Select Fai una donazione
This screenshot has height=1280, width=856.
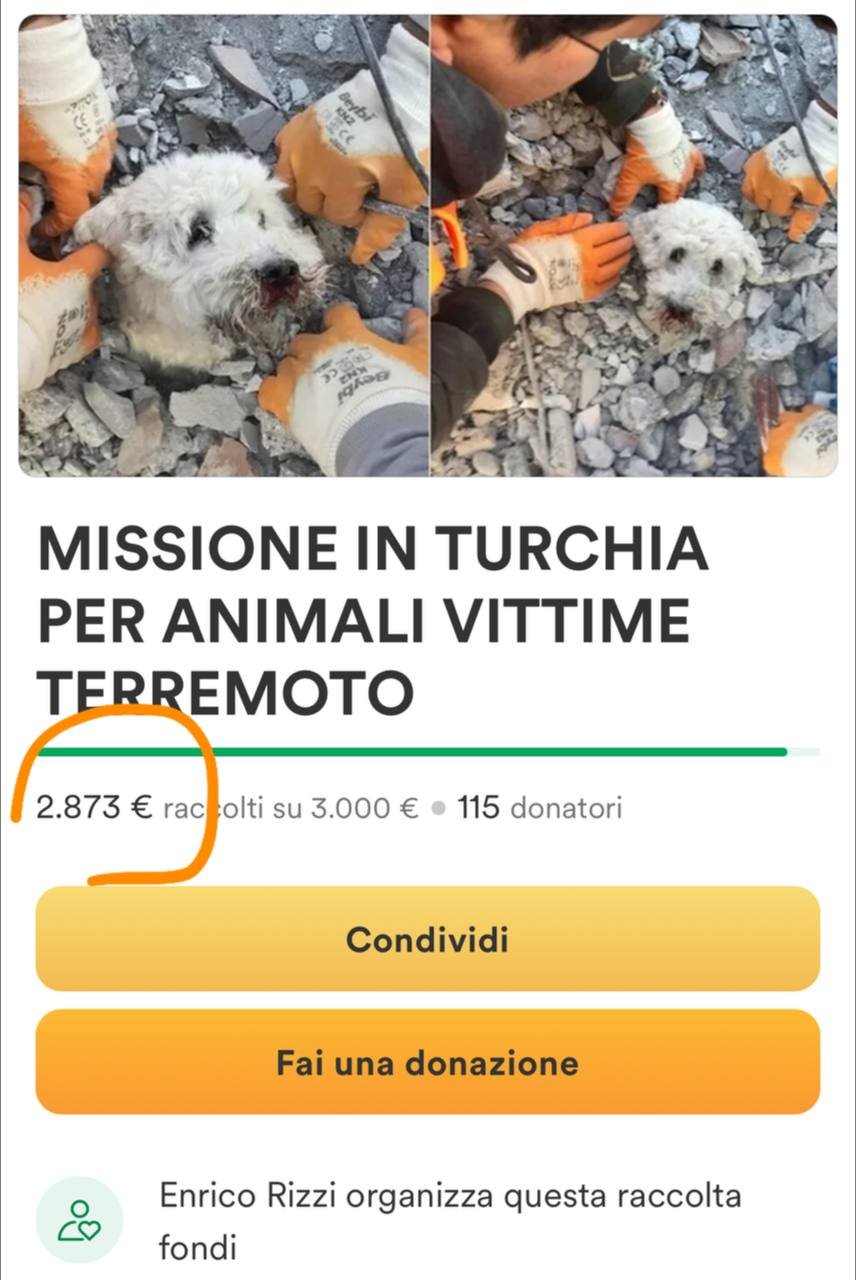click(x=427, y=1062)
